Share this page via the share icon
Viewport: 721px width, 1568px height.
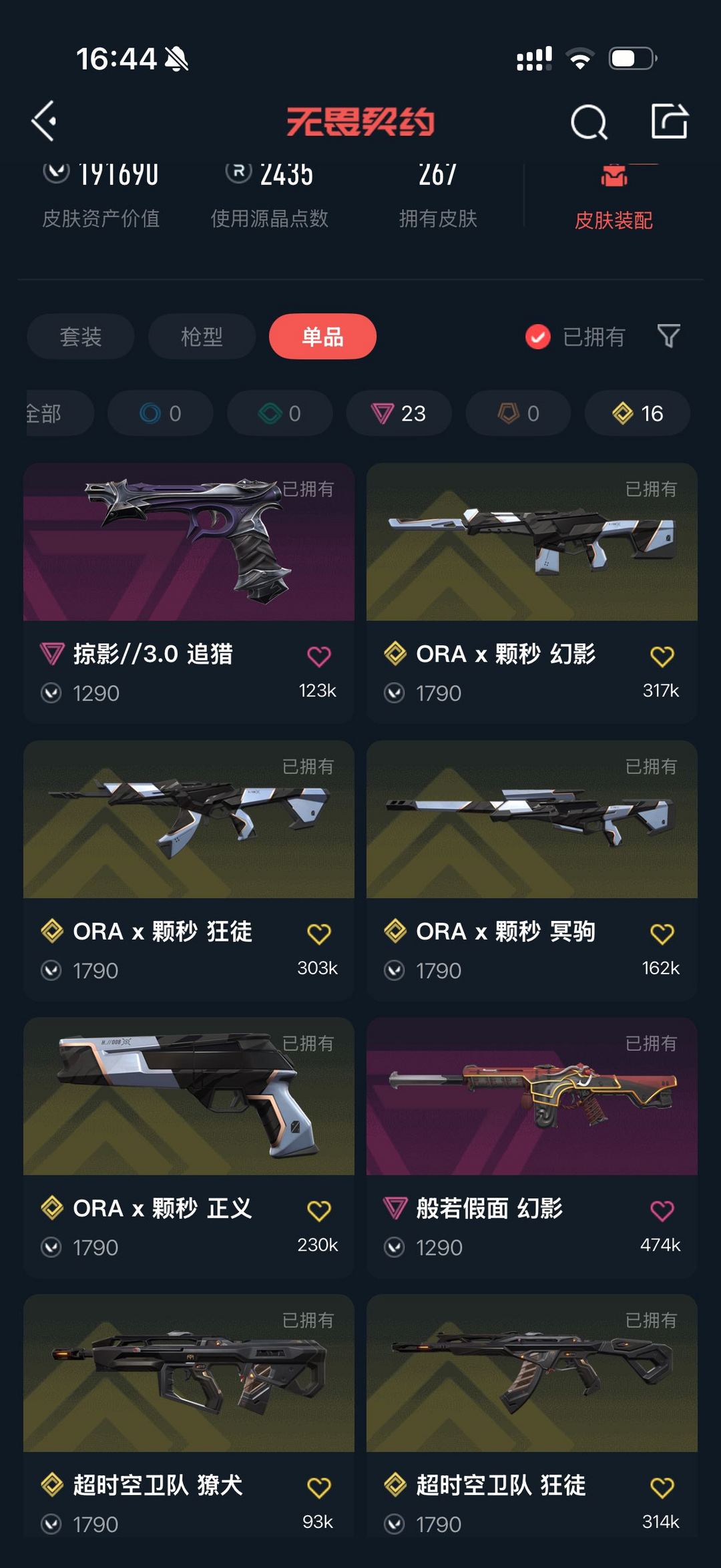(x=669, y=122)
